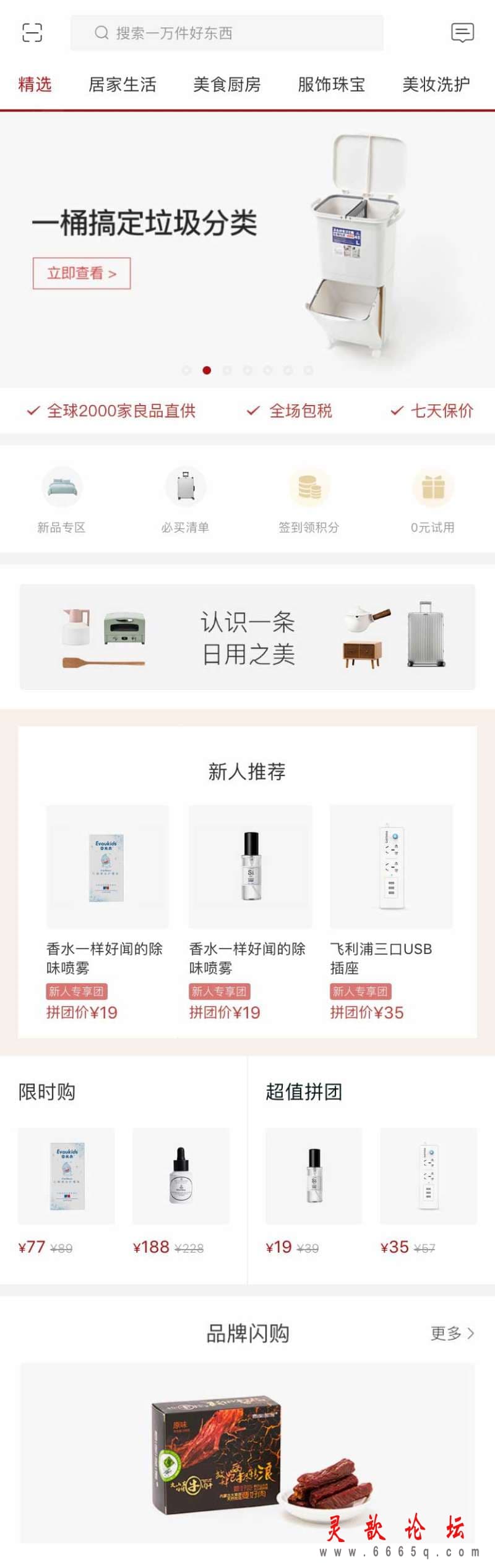
Task: Switch to the 服饰珠宝 tab
Action: 332,85
